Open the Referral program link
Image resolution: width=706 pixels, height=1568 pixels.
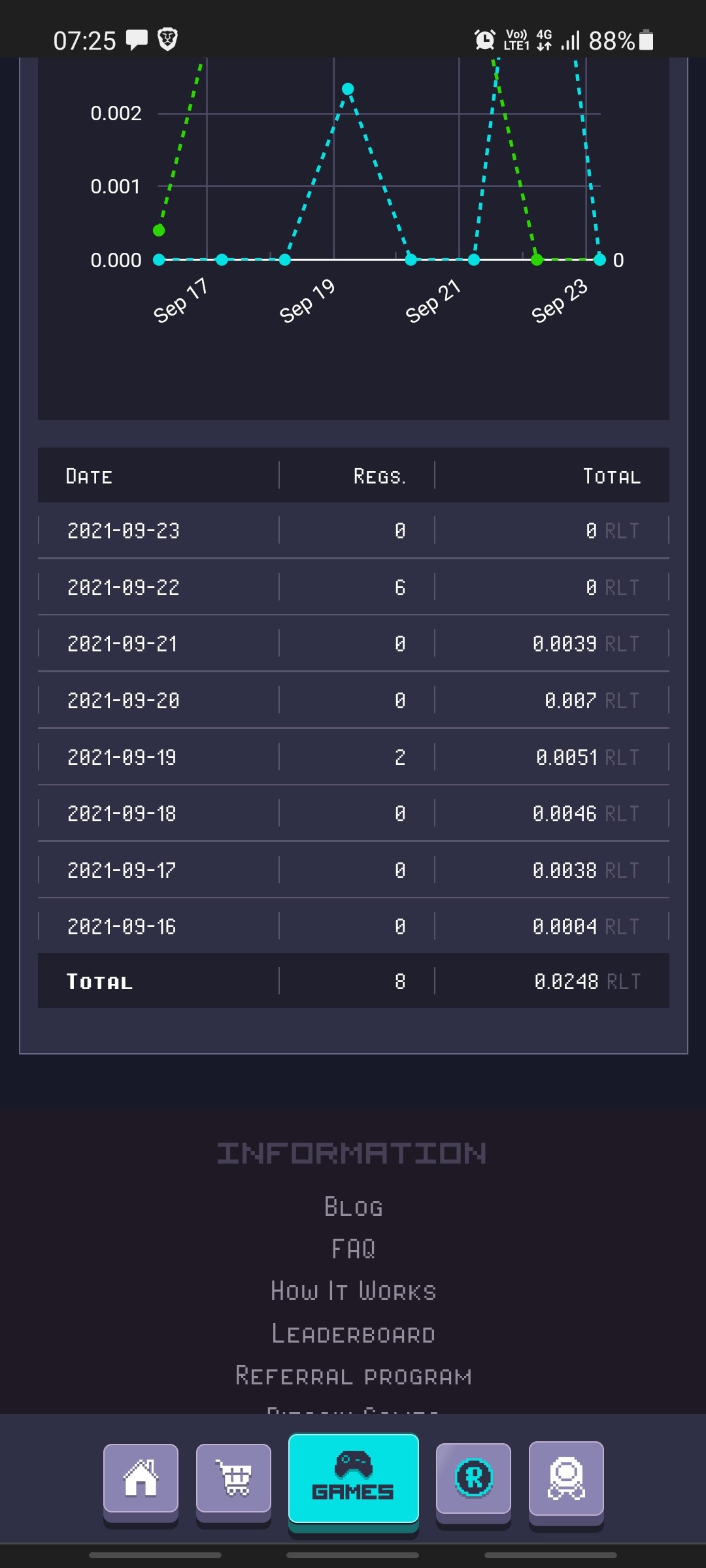(354, 1377)
